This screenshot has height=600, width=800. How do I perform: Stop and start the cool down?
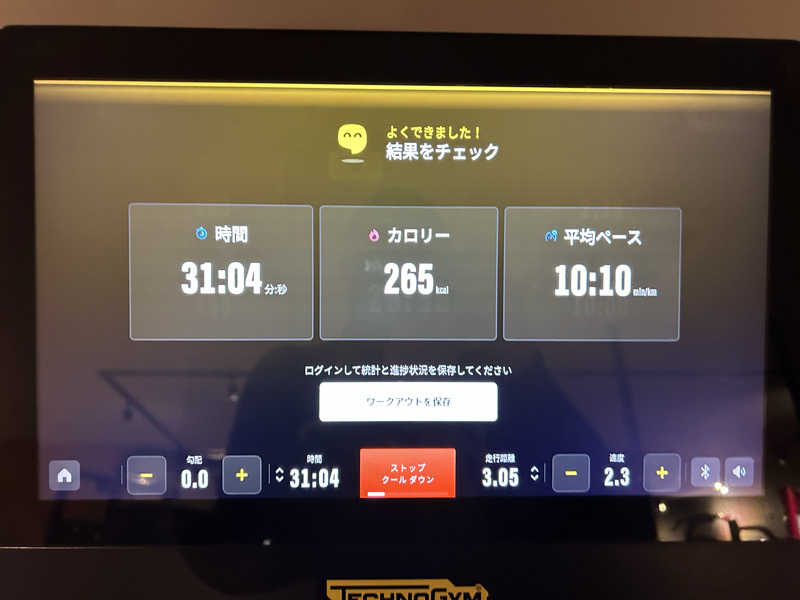[407, 473]
